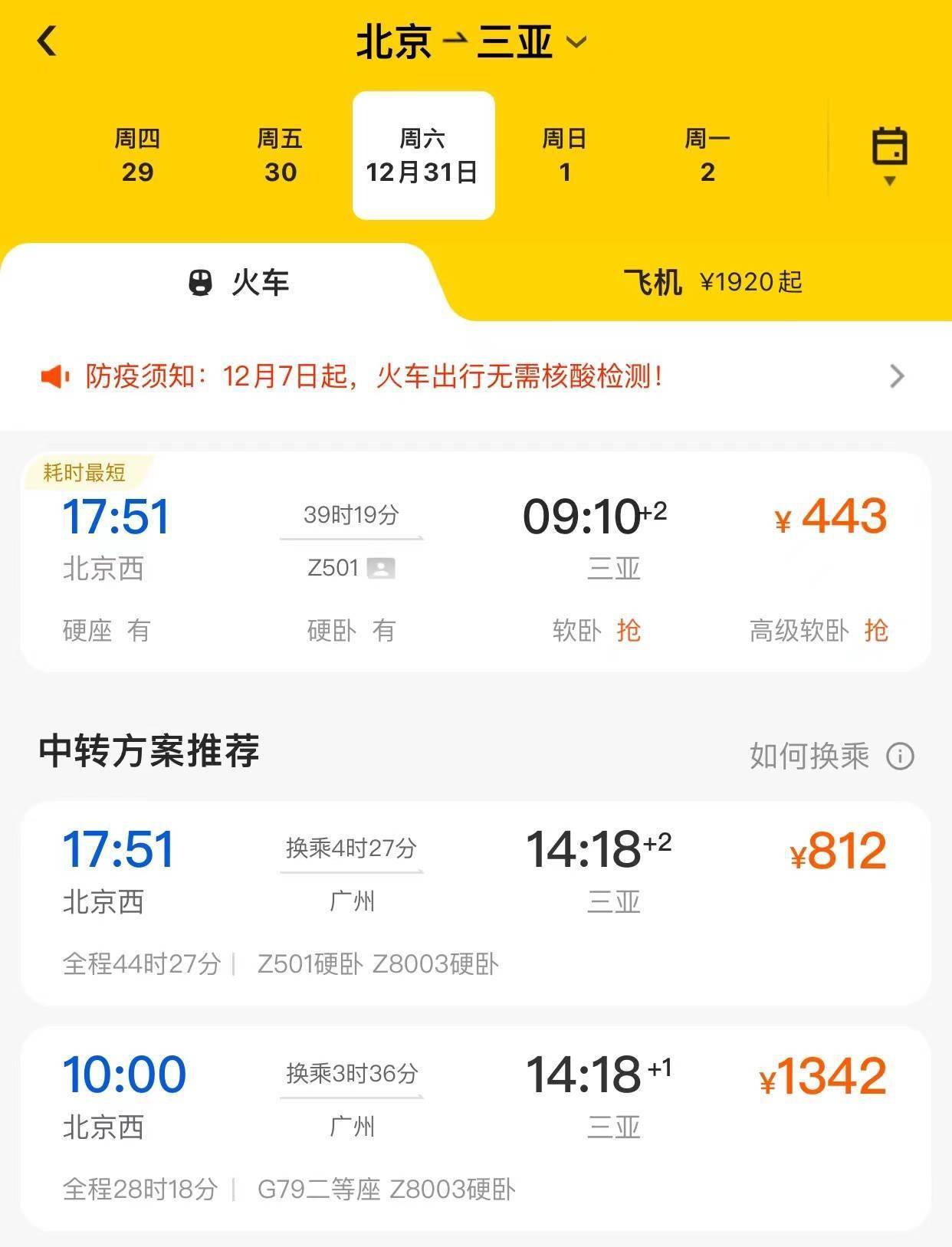Switch to the 飞机 tab
This screenshot has width=952, height=1247.
tap(712, 282)
